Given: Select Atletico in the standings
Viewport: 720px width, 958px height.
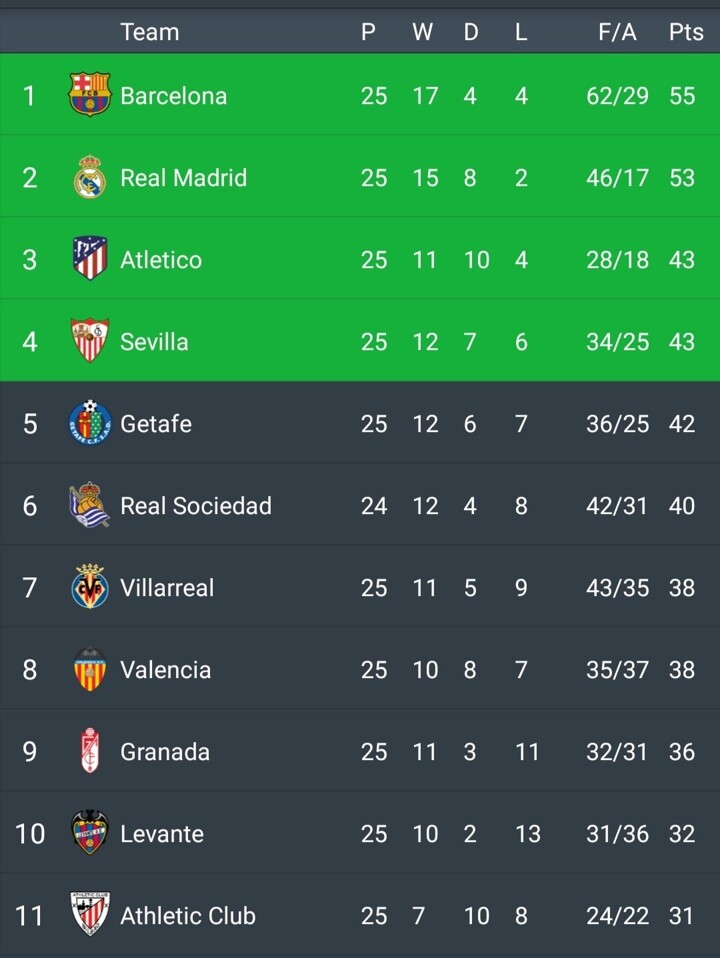Looking at the screenshot, I should click(x=160, y=260).
